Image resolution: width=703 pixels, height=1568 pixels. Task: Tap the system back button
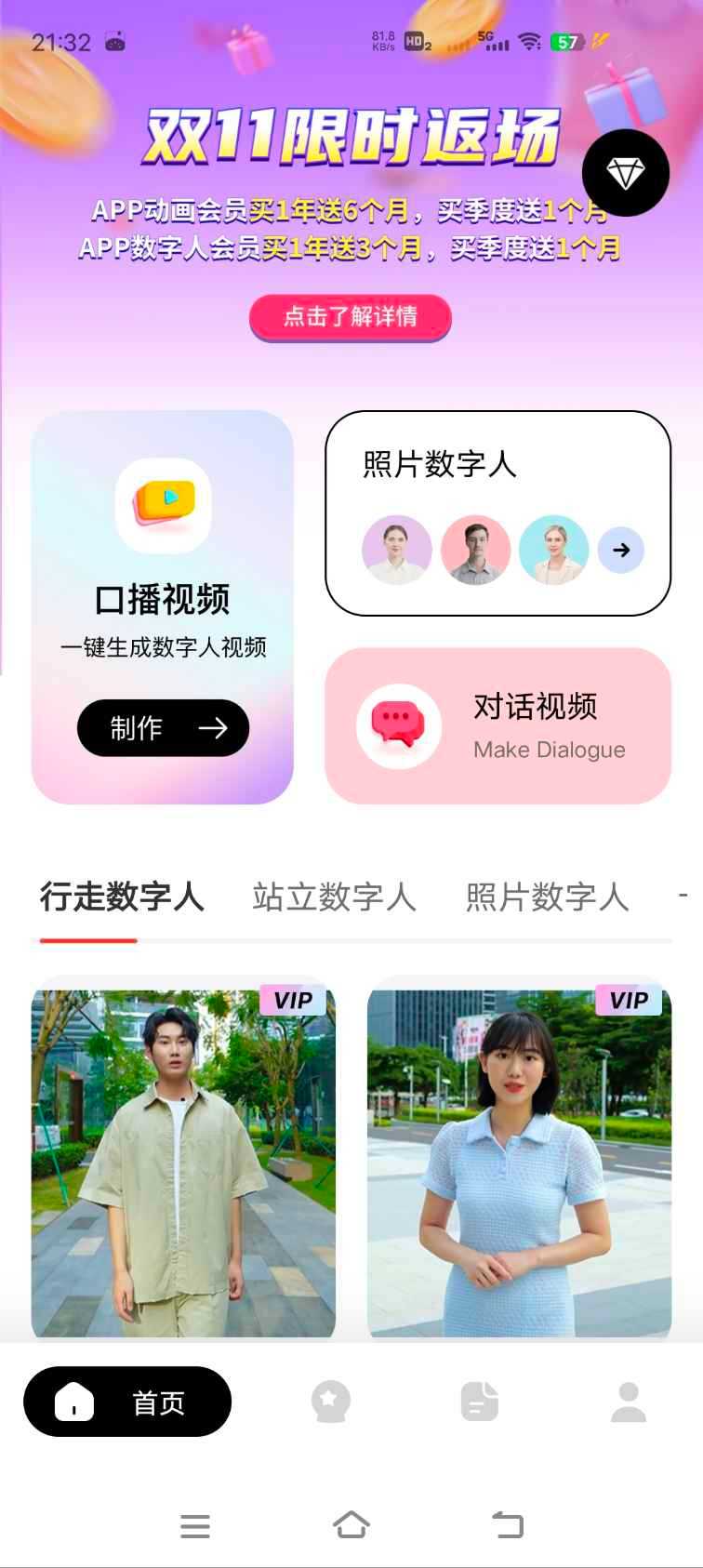[x=508, y=1524]
